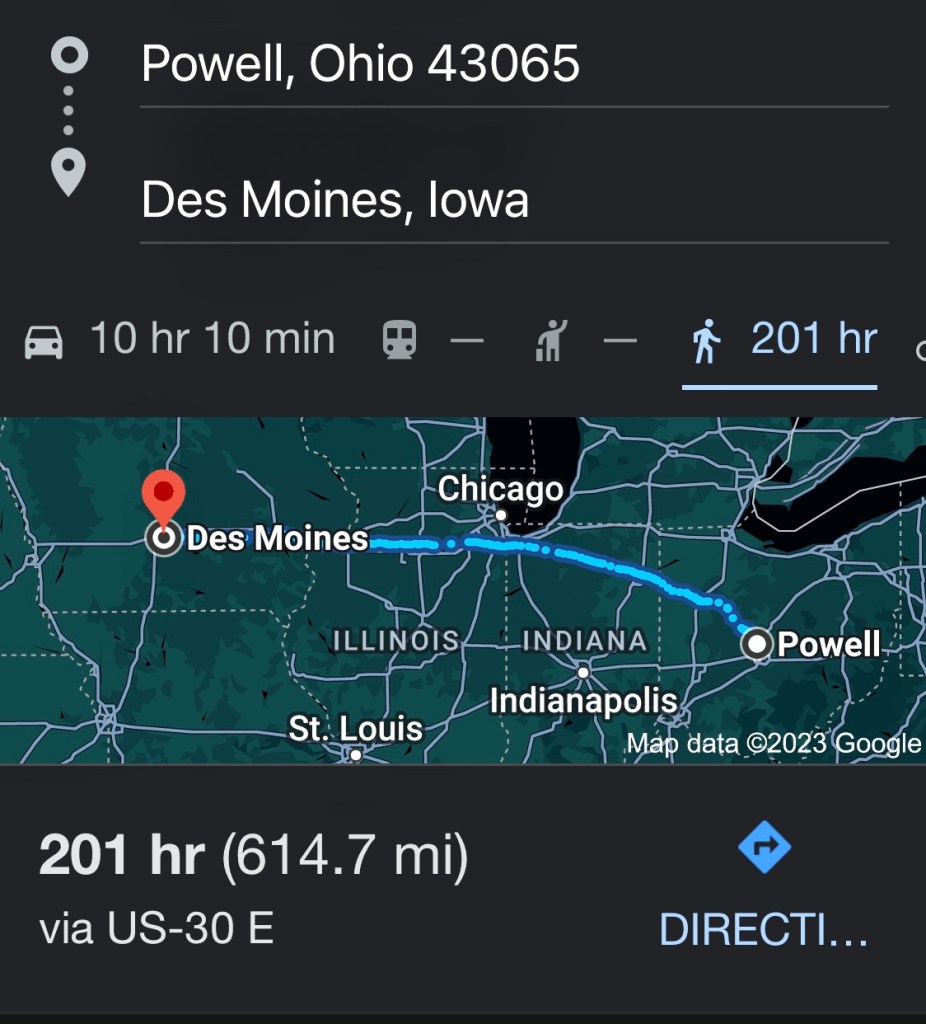Screen dimensions: 926x1024
Task: Switch to driving mode 10 hr 10 min
Action: pos(180,341)
